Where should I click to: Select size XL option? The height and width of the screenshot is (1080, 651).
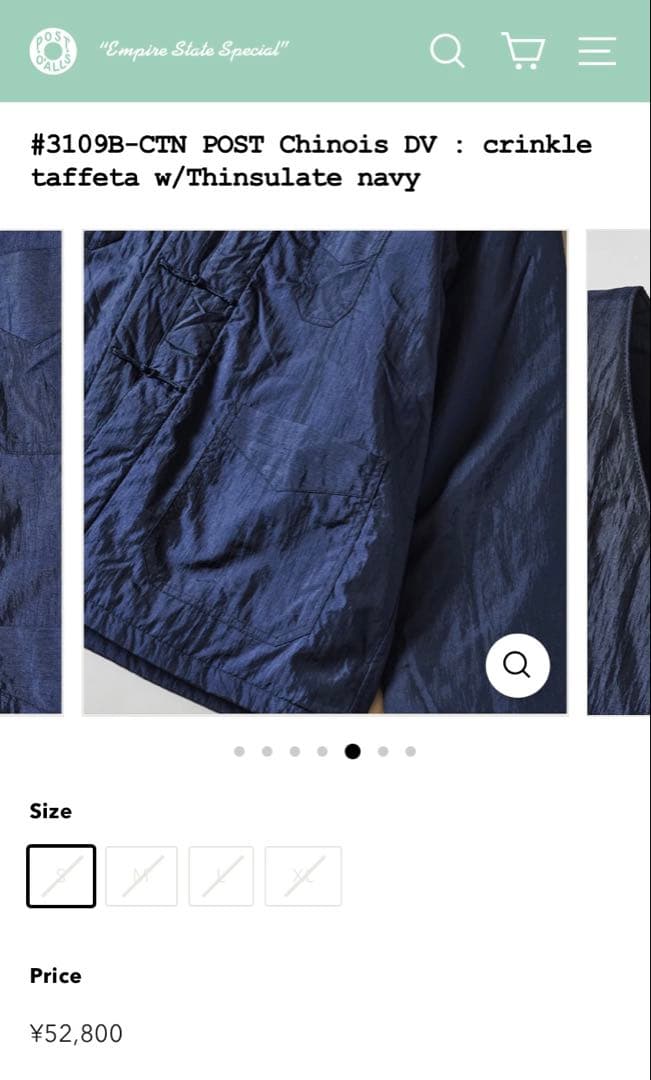point(303,876)
